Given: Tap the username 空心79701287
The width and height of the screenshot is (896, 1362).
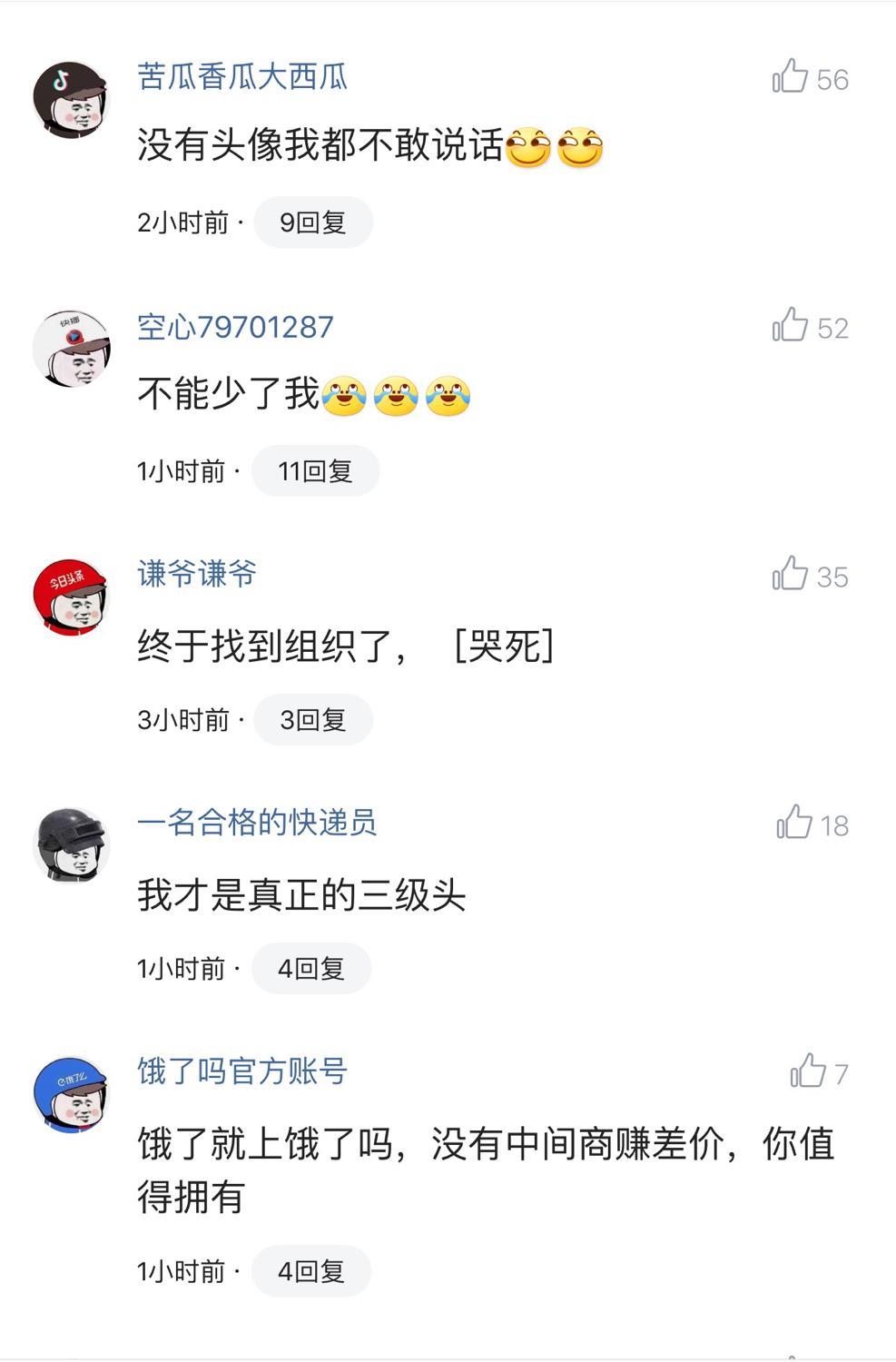Looking at the screenshot, I should tap(235, 327).
